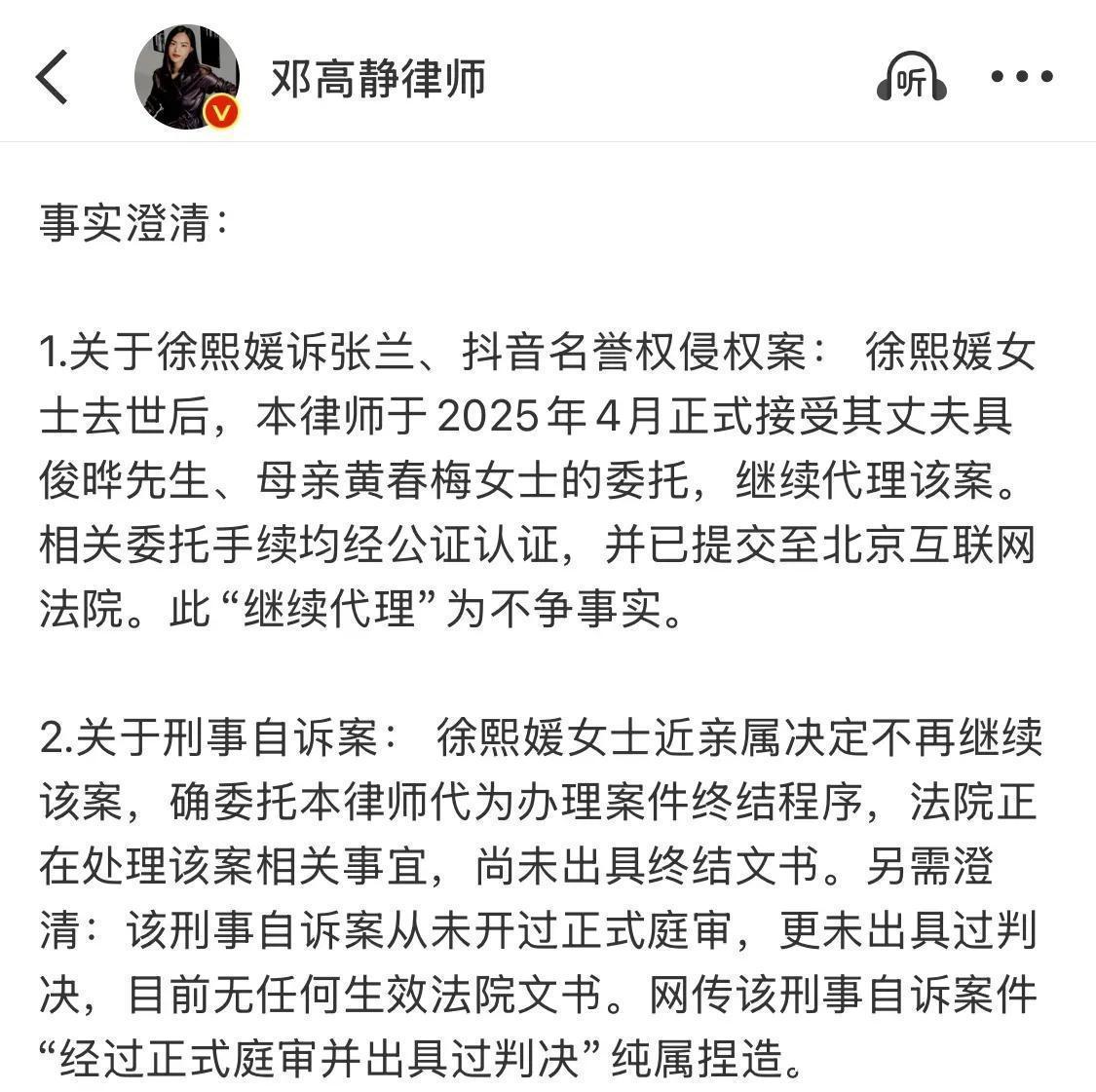Tap the 听 listen headphone icon
This screenshot has height=1092, width=1096.
(912, 78)
